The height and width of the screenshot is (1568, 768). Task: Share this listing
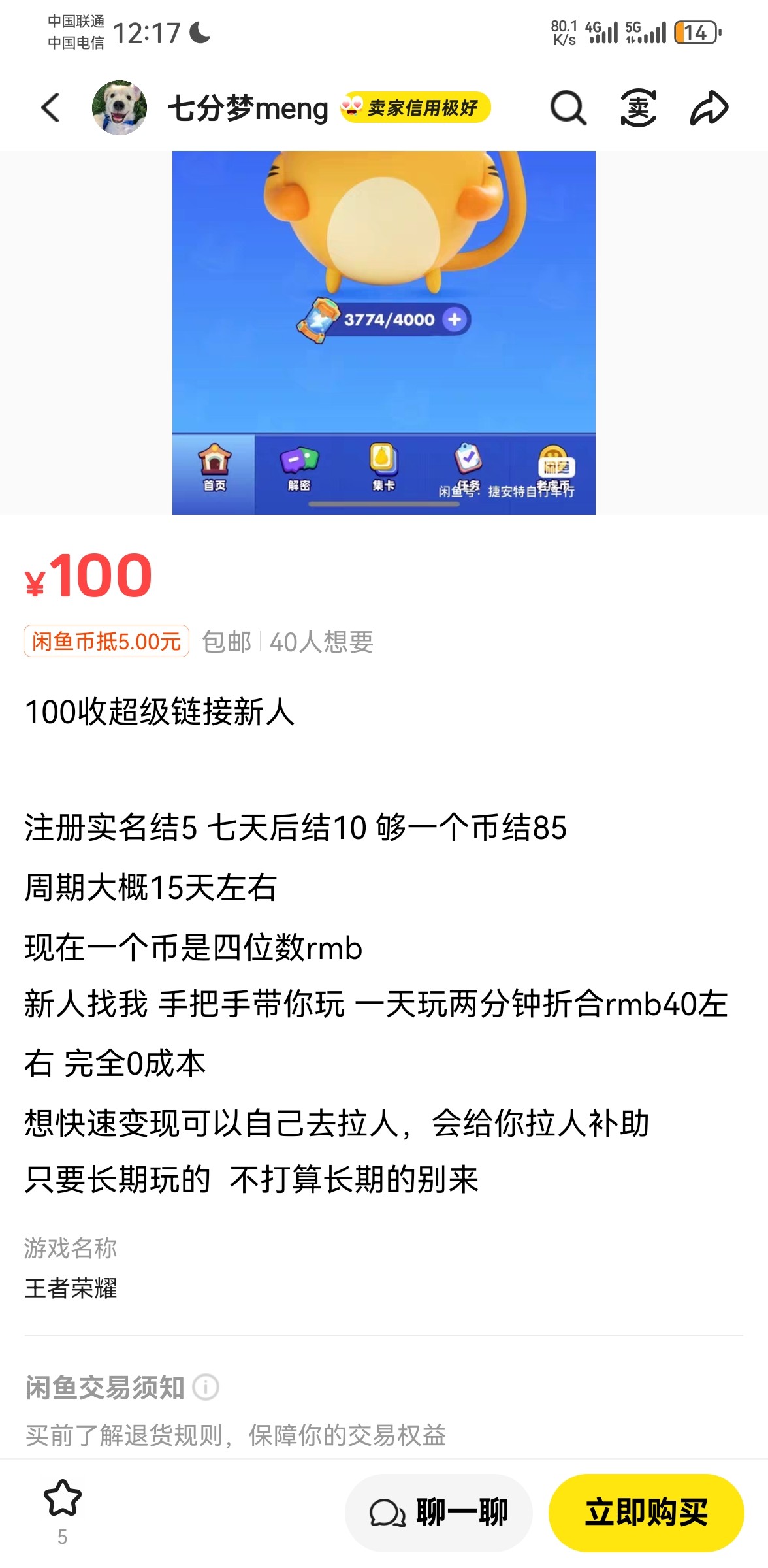click(709, 108)
